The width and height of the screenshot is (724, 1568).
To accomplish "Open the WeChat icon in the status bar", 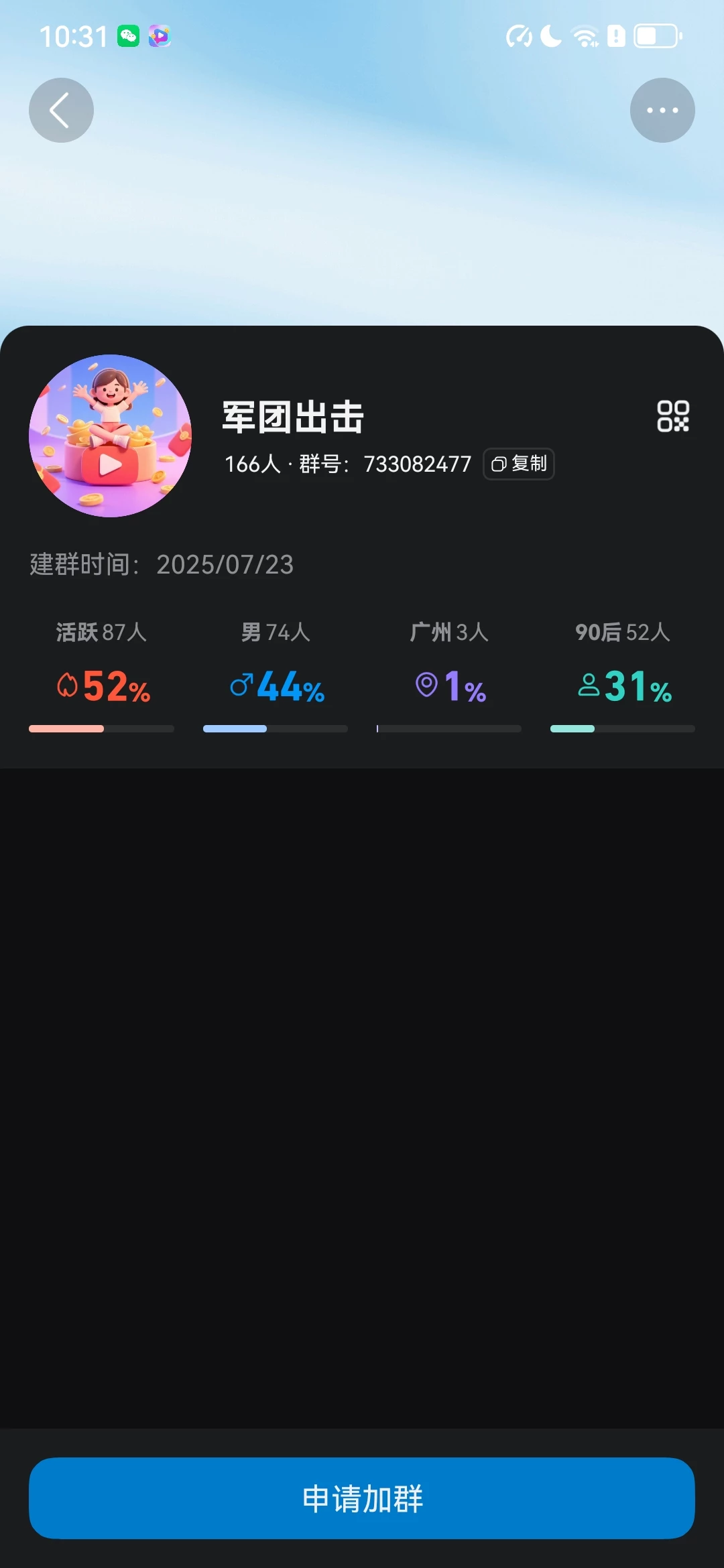I will click(x=129, y=36).
